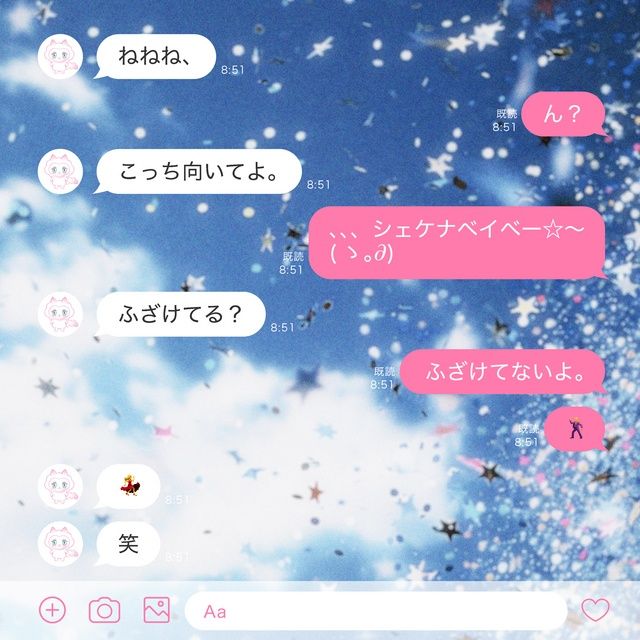Open the photo gallery picker

[156, 610]
